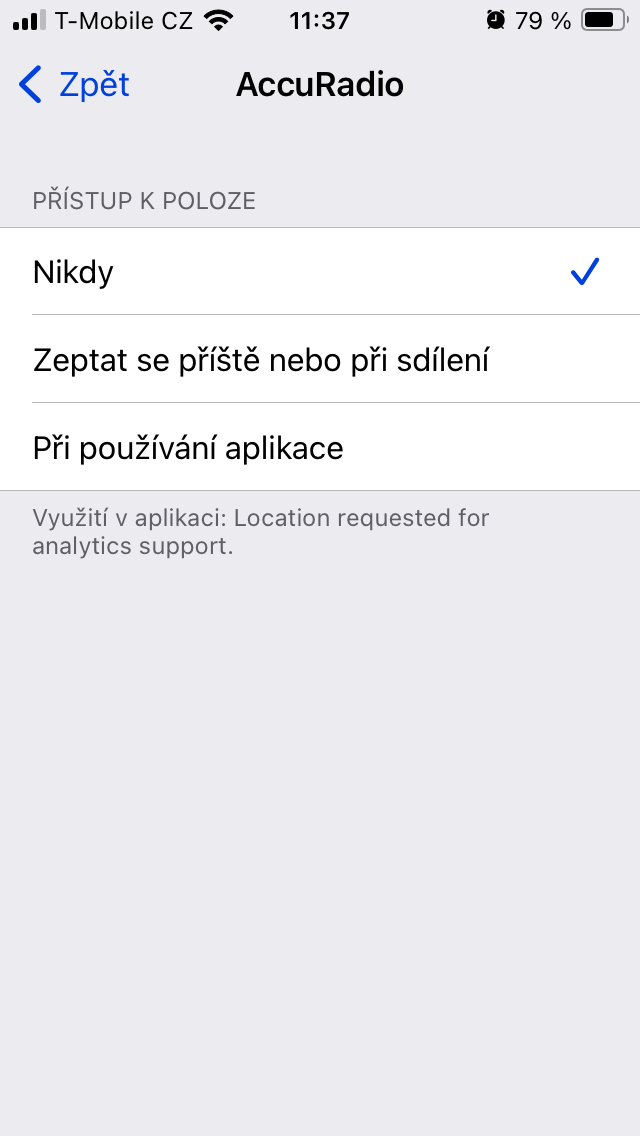Select Při používání aplikace option

coord(320,448)
